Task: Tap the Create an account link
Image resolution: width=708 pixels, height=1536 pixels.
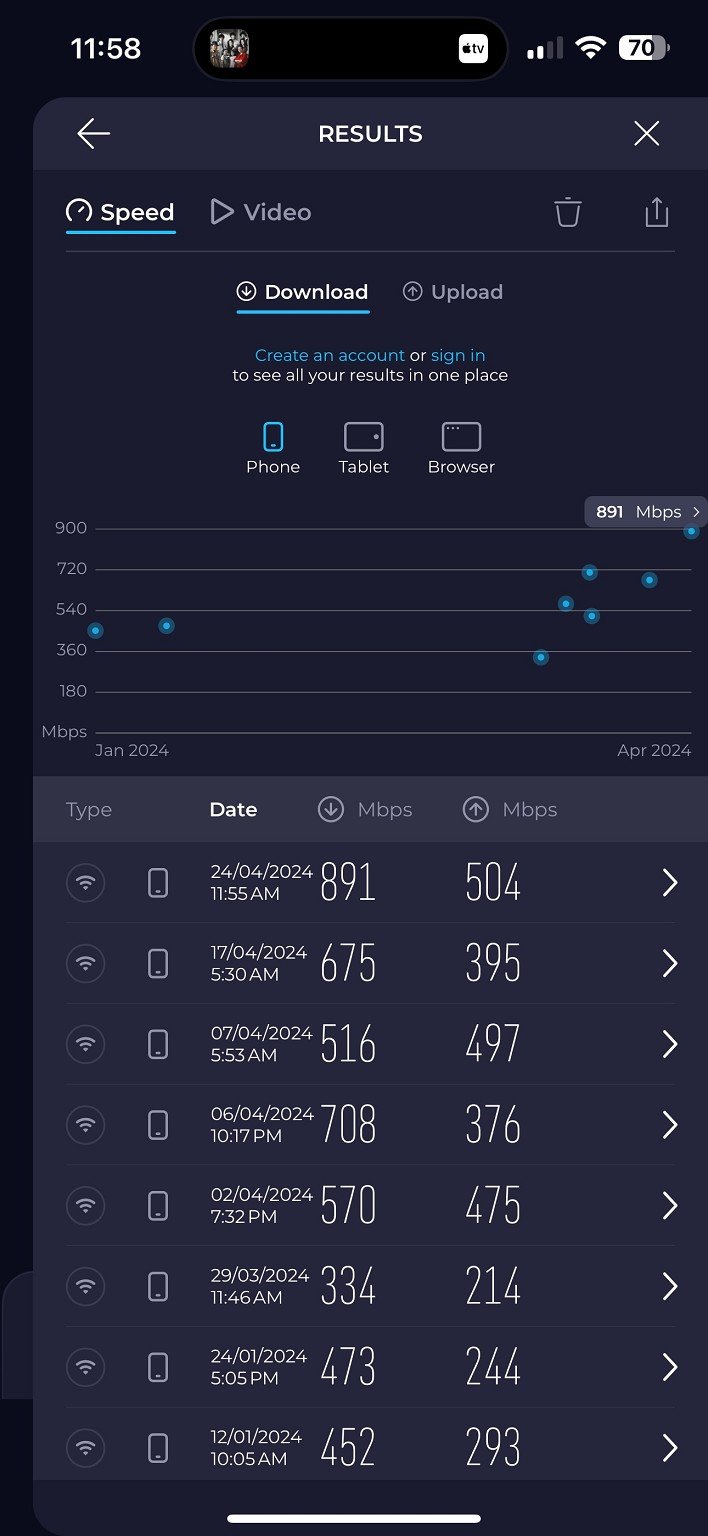Action: pos(330,355)
